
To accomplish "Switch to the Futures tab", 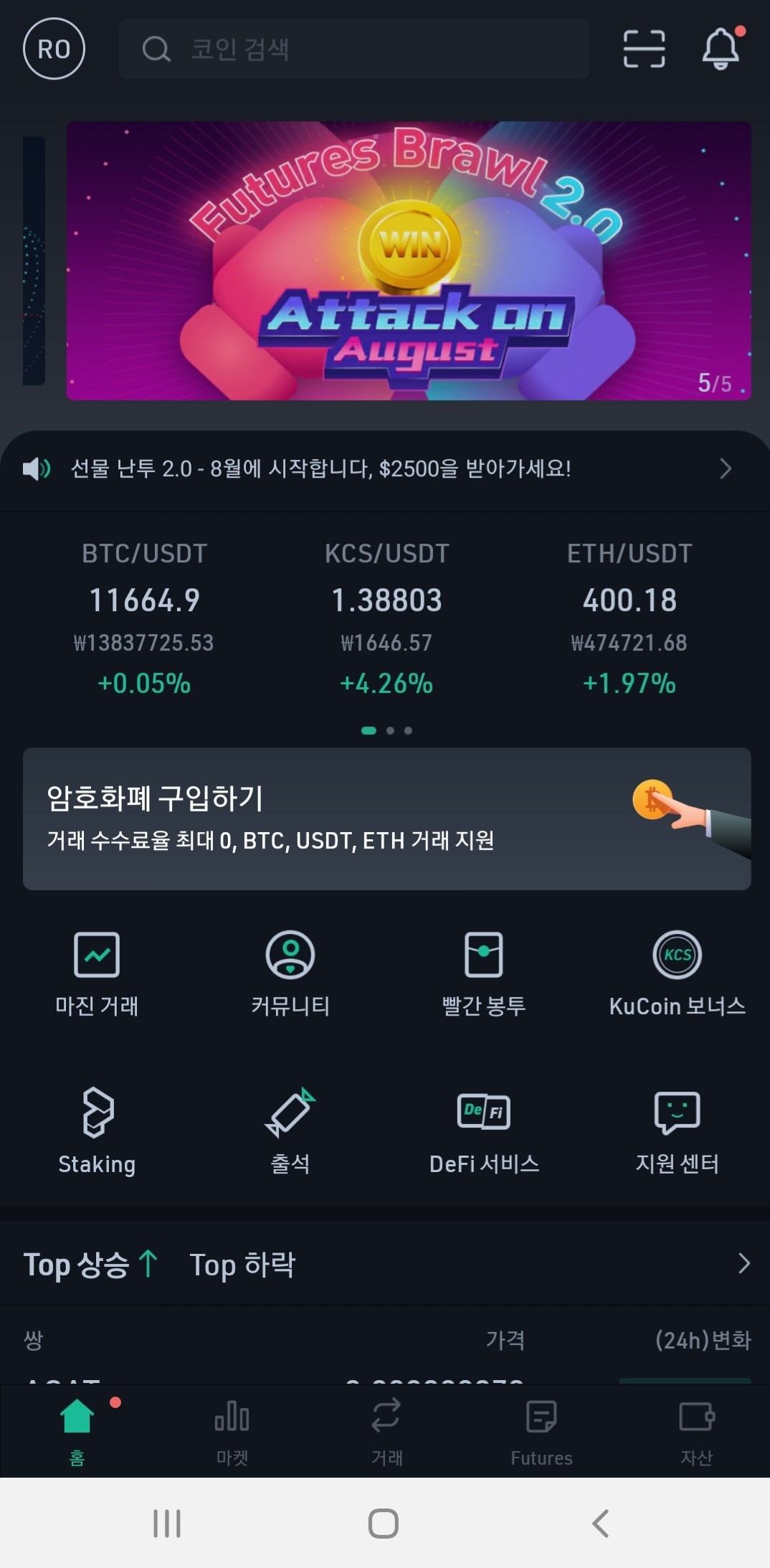I will click(541, 1431).
